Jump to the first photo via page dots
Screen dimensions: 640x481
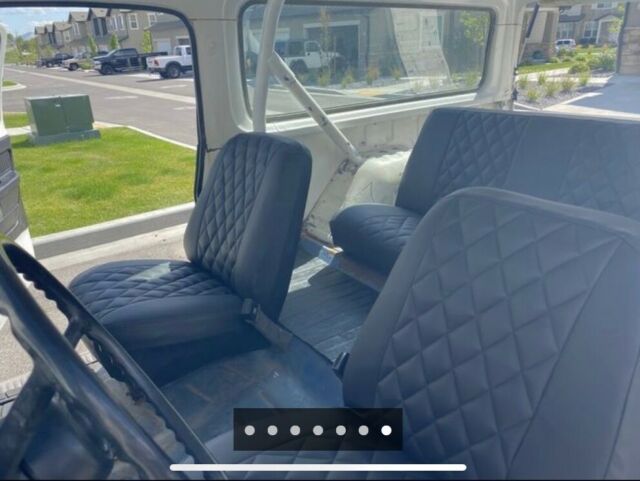pyautogui.click(x=250, y=430)
